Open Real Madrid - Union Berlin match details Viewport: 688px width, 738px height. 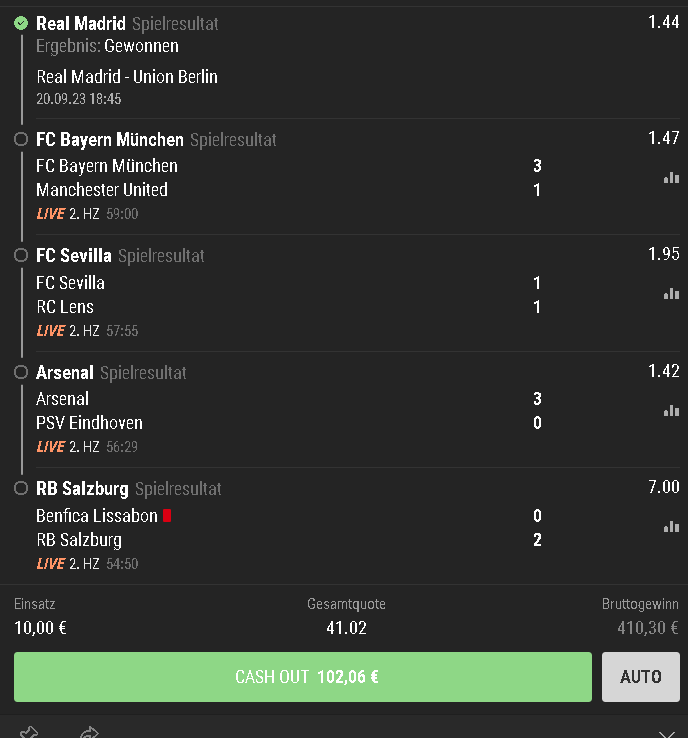(127, 77)
